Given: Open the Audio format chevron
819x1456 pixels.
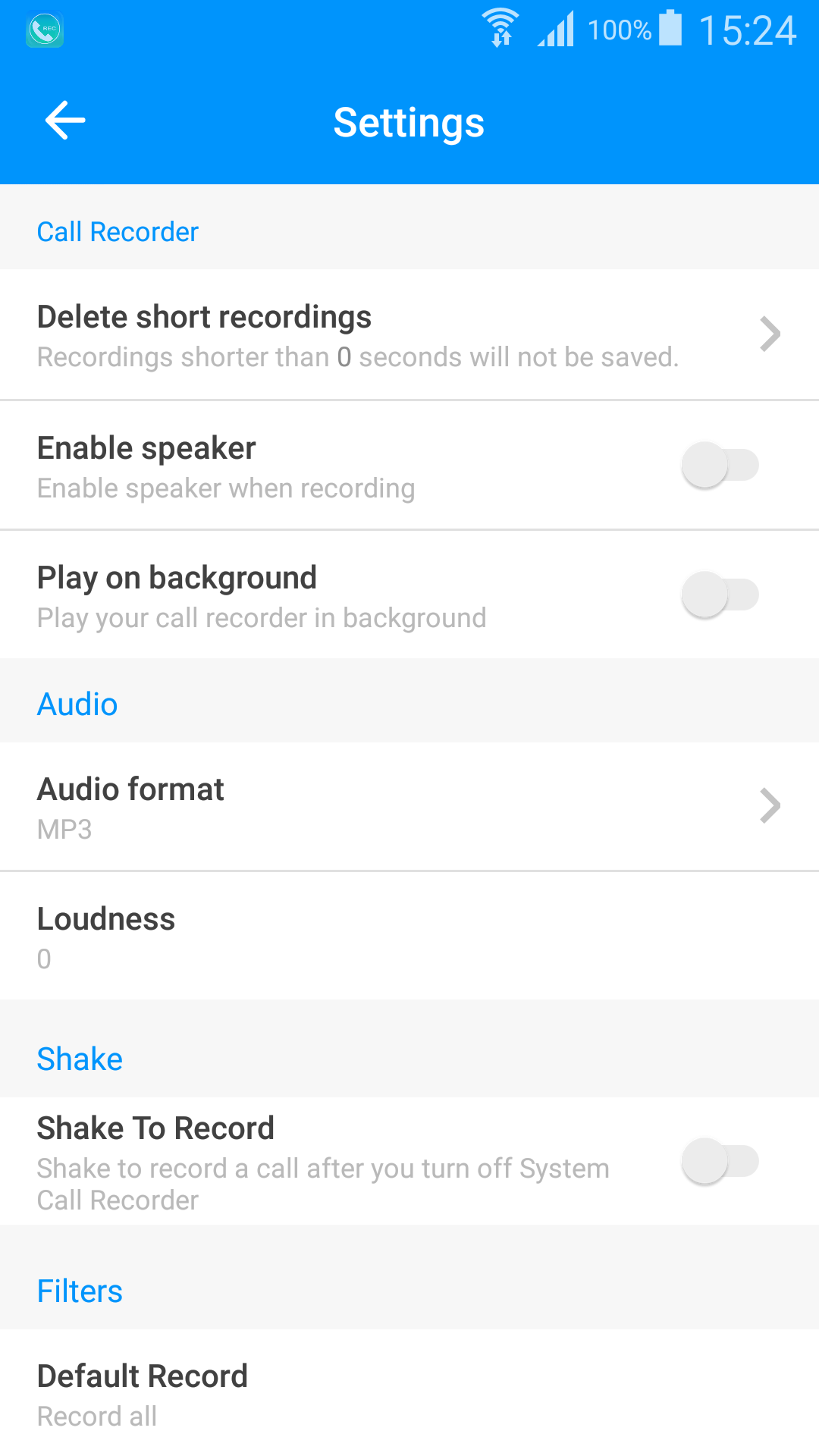Looking at the screenshot, I should point(770,805).
